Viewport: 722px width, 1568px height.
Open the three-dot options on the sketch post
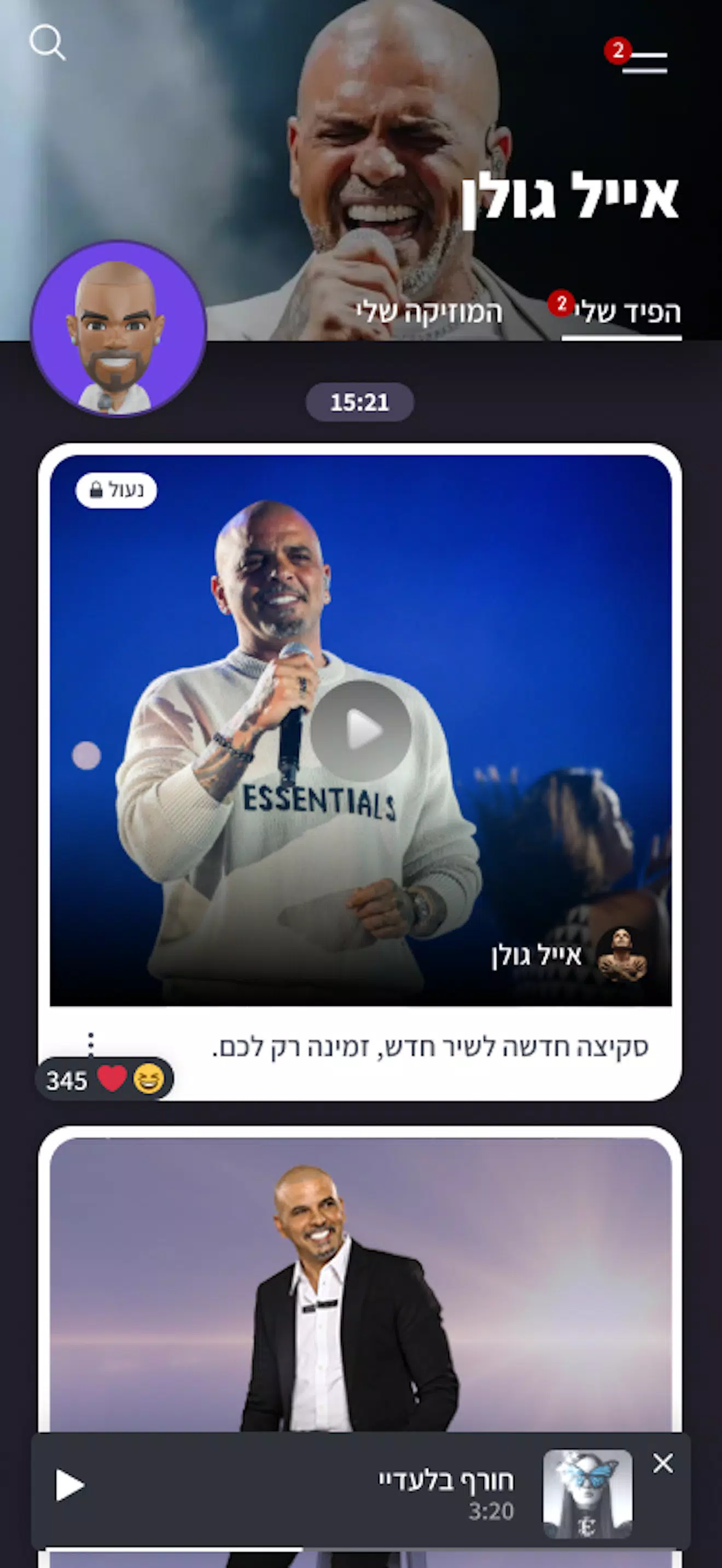[91, 1044]
